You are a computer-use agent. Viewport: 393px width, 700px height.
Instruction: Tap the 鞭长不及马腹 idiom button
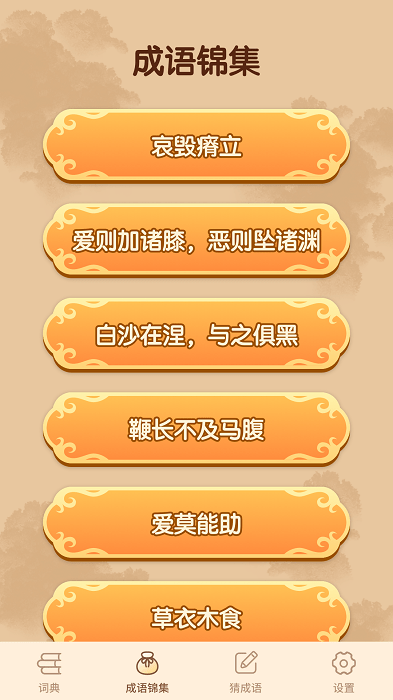click(x=196, y=429)
